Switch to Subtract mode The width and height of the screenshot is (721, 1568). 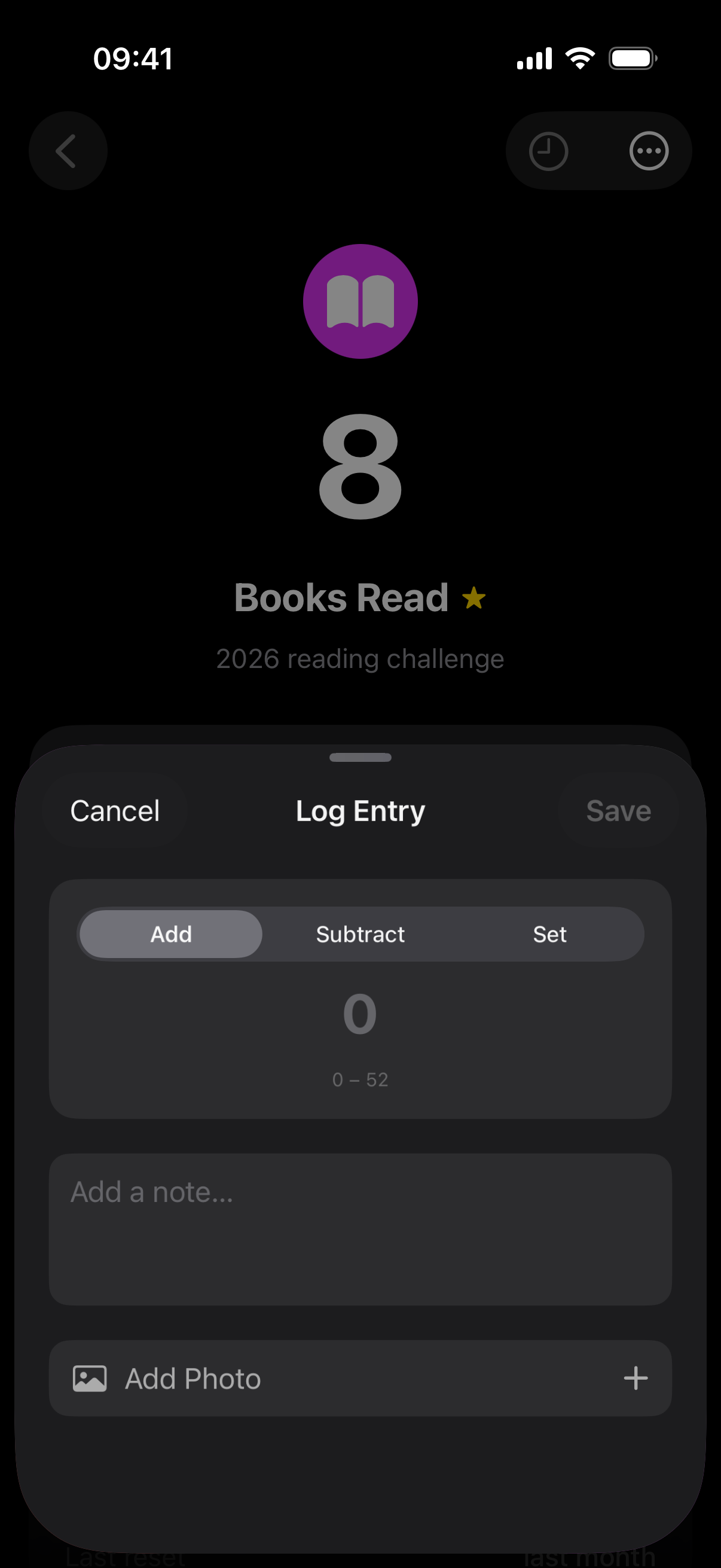pyautogui.click(x=360, y=934)
